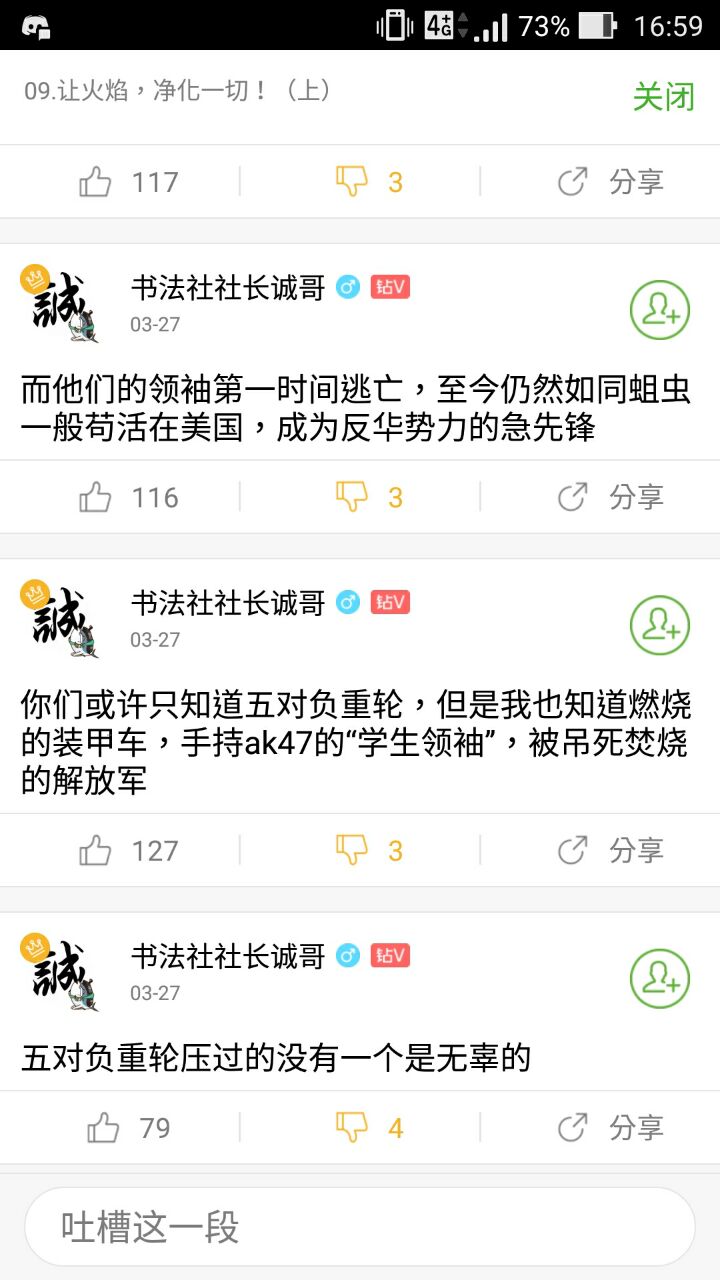
Task: Share the comment with 79 likes
Action: coord(610,1128)
